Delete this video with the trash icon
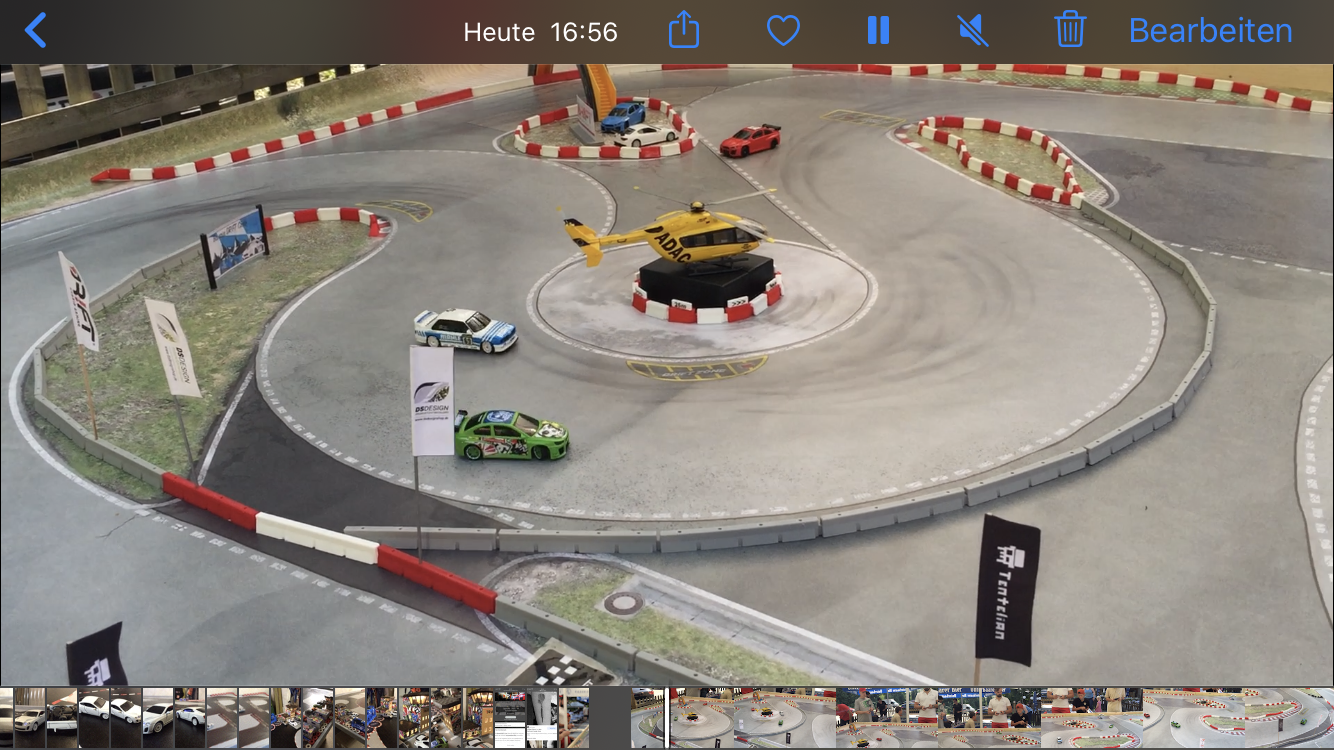 [x=1069, y=31]
